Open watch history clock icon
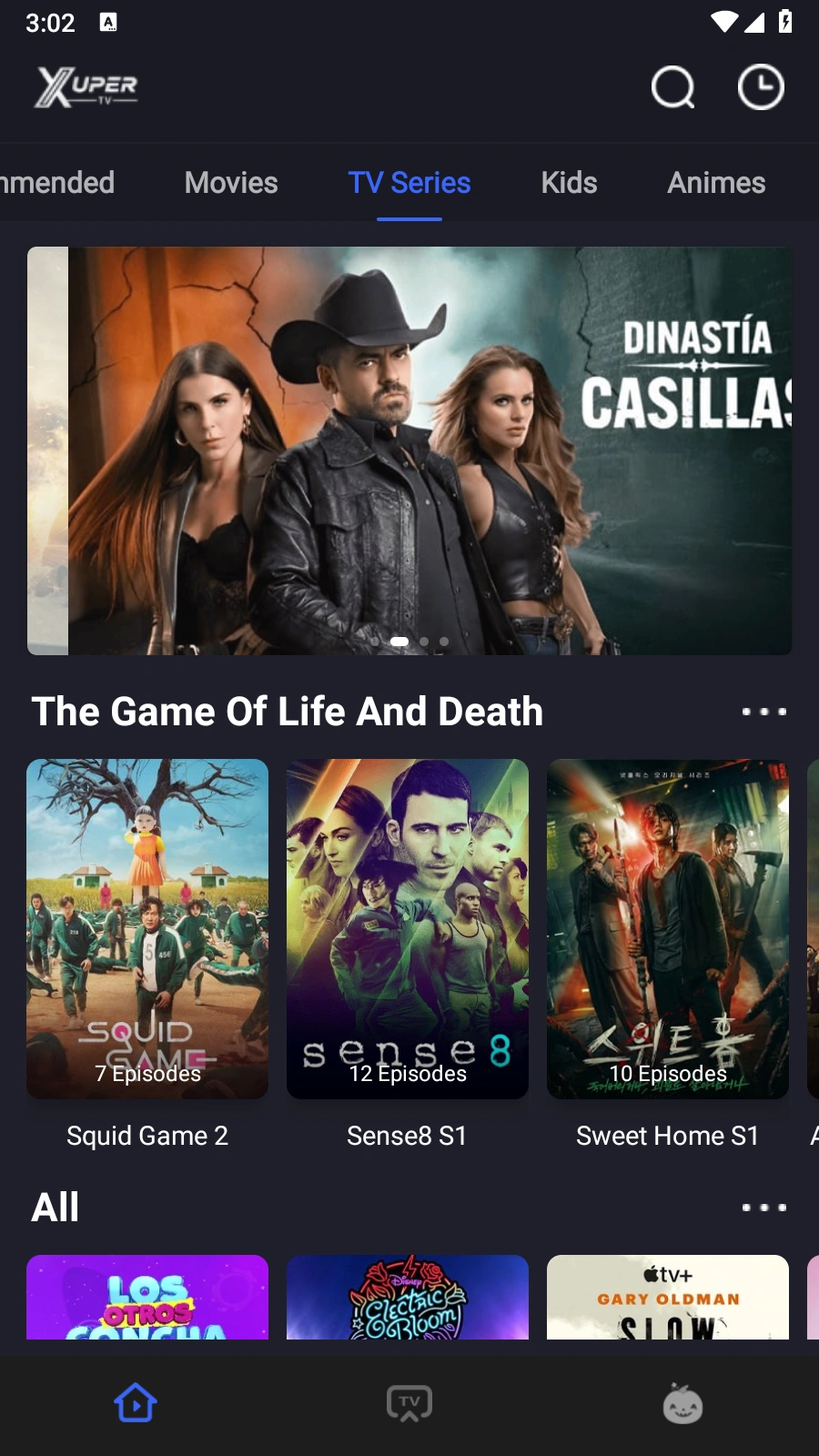The width and height of the screenshot is (819, 1456). coord(760,87)
